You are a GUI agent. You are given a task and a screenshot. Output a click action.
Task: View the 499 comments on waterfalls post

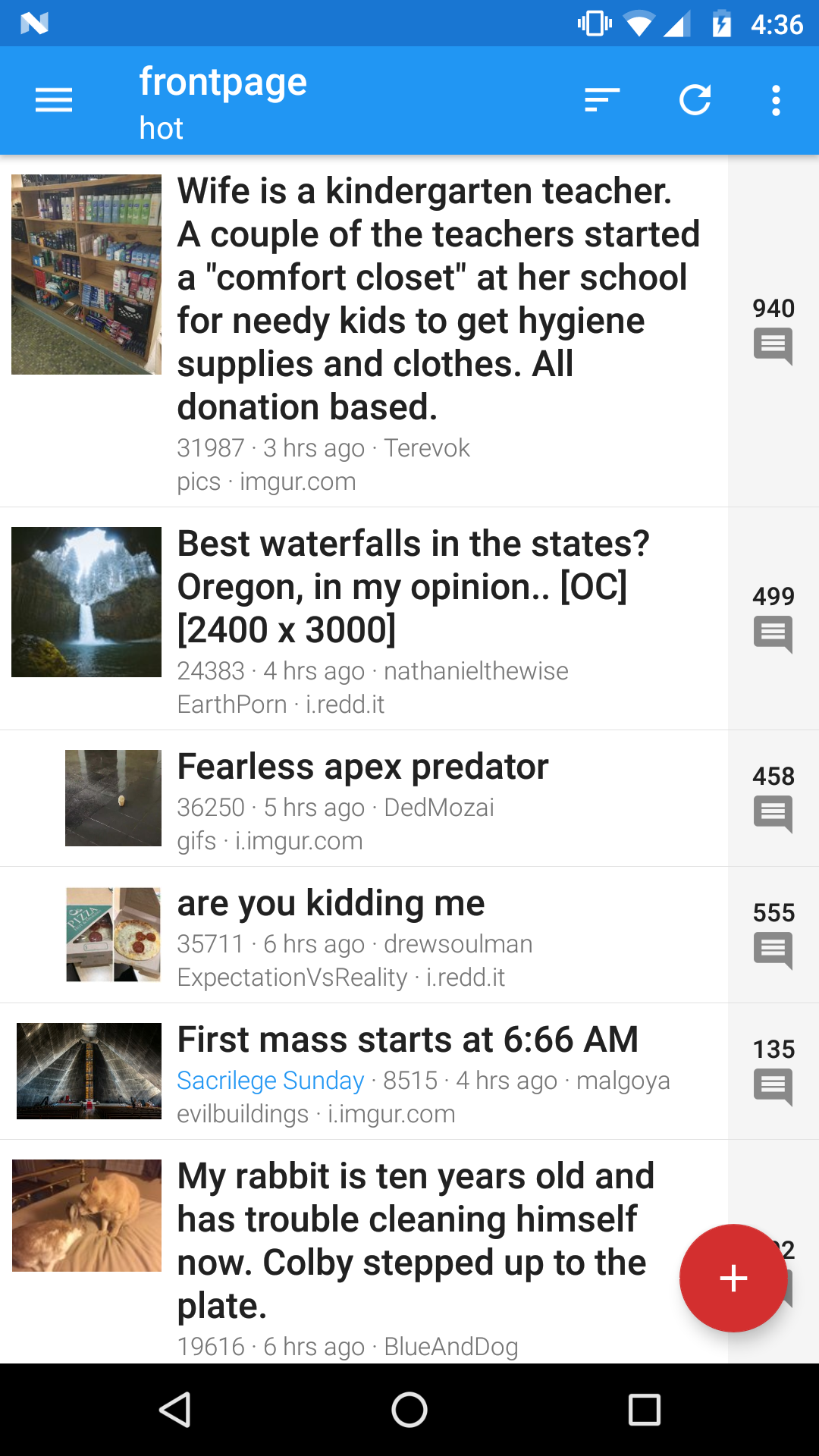773,619
